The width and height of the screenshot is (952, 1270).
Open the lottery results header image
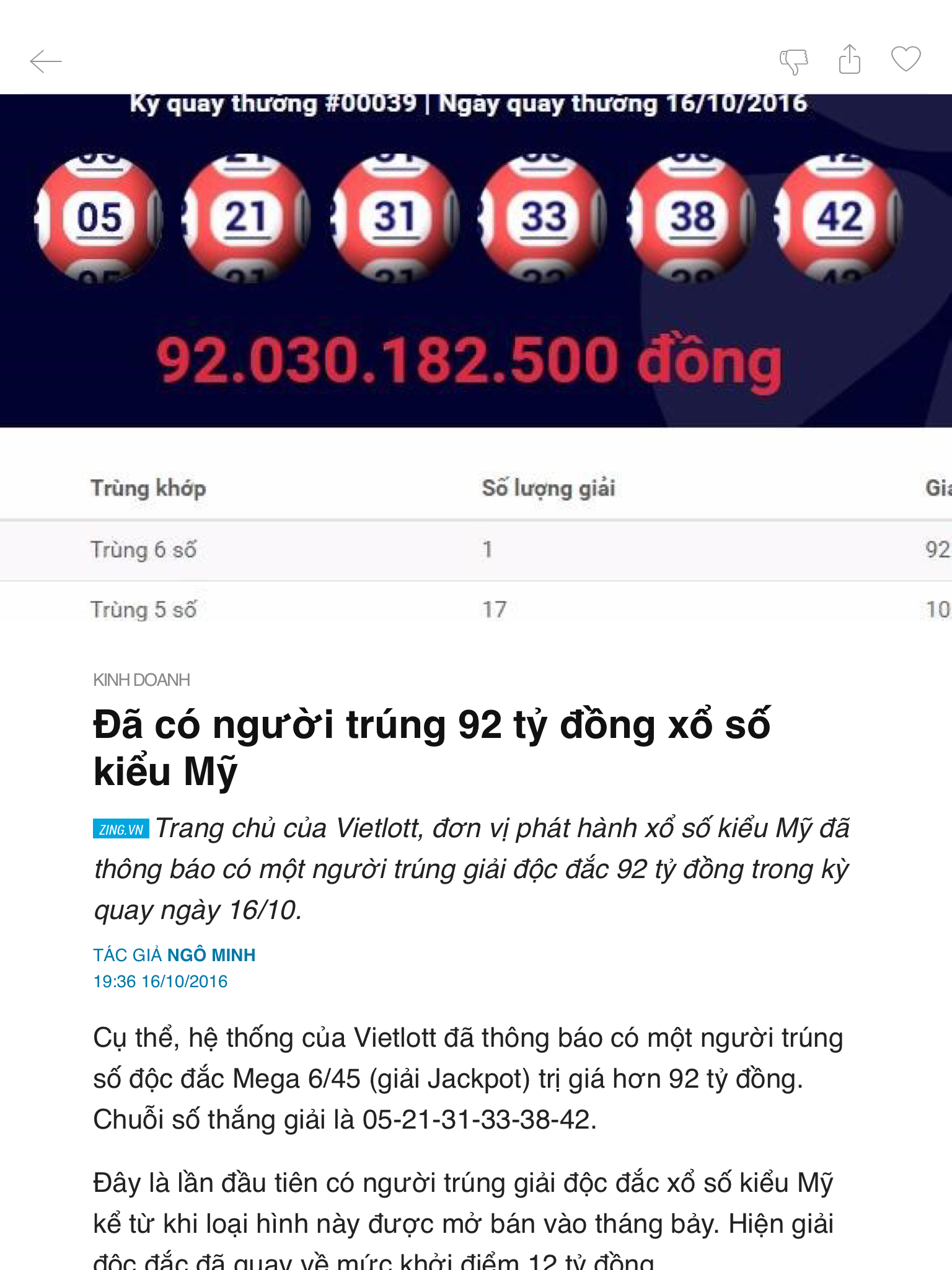tap(476, 260)
